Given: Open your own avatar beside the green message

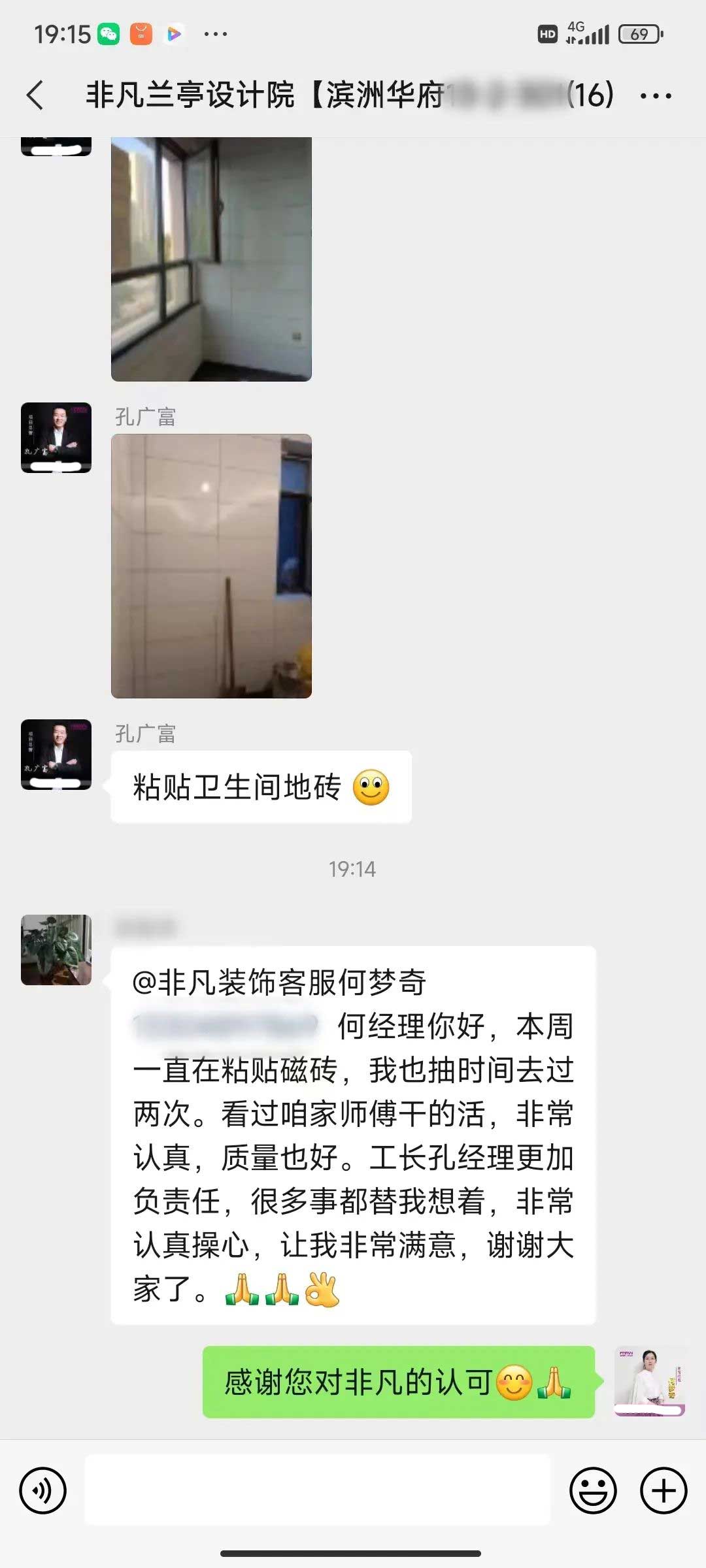Looking at the screenshot, I should pyautogui.click(x=649, y=1381).
